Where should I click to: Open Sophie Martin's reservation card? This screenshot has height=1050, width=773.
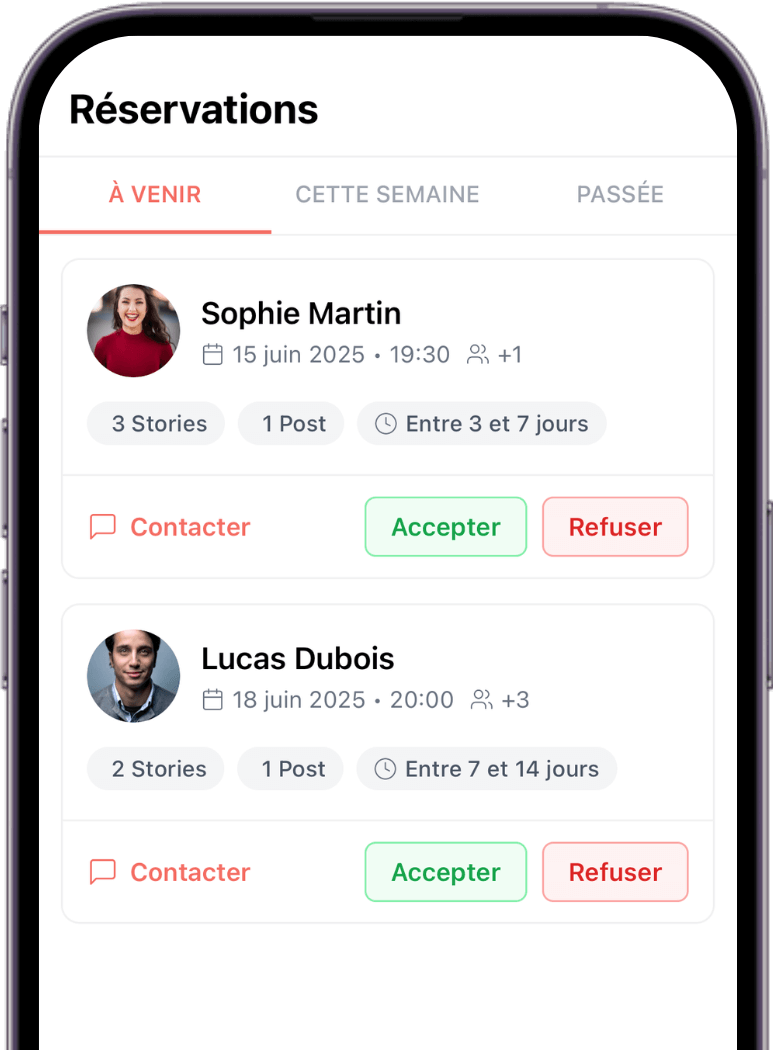[x=300, y=314]
